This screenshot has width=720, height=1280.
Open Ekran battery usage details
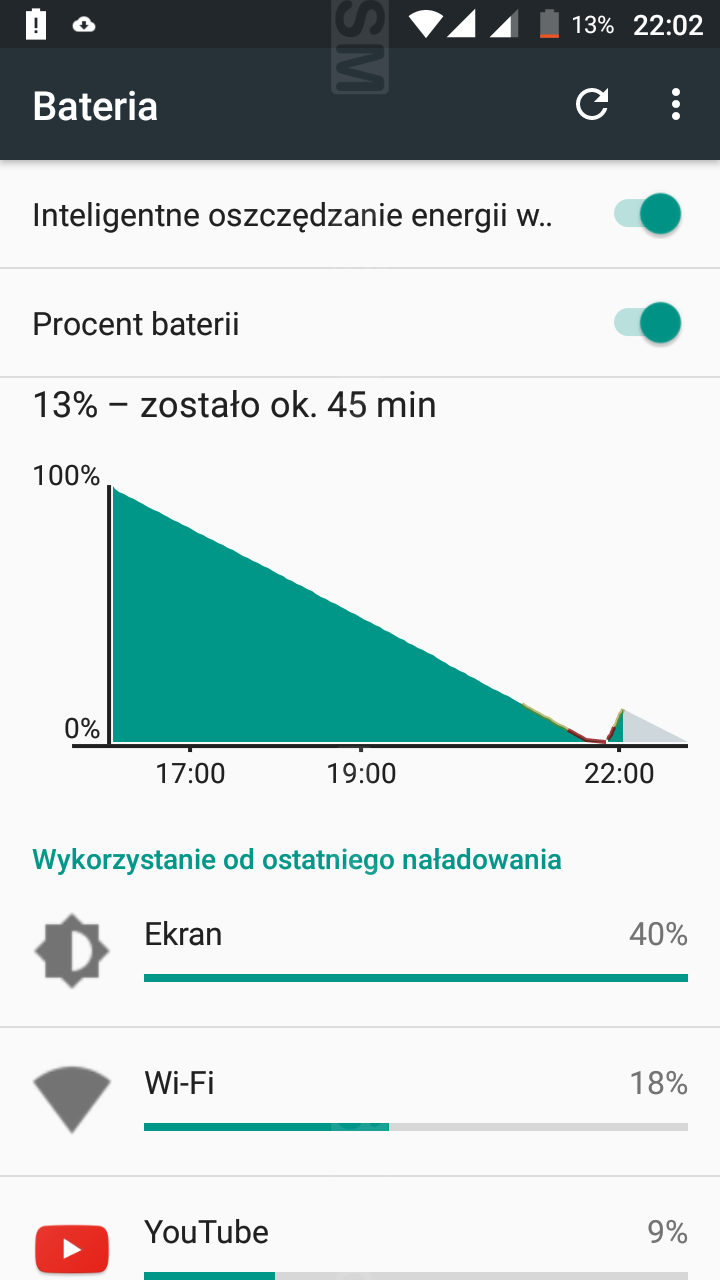pyautogui.click(x=360, y=952)
